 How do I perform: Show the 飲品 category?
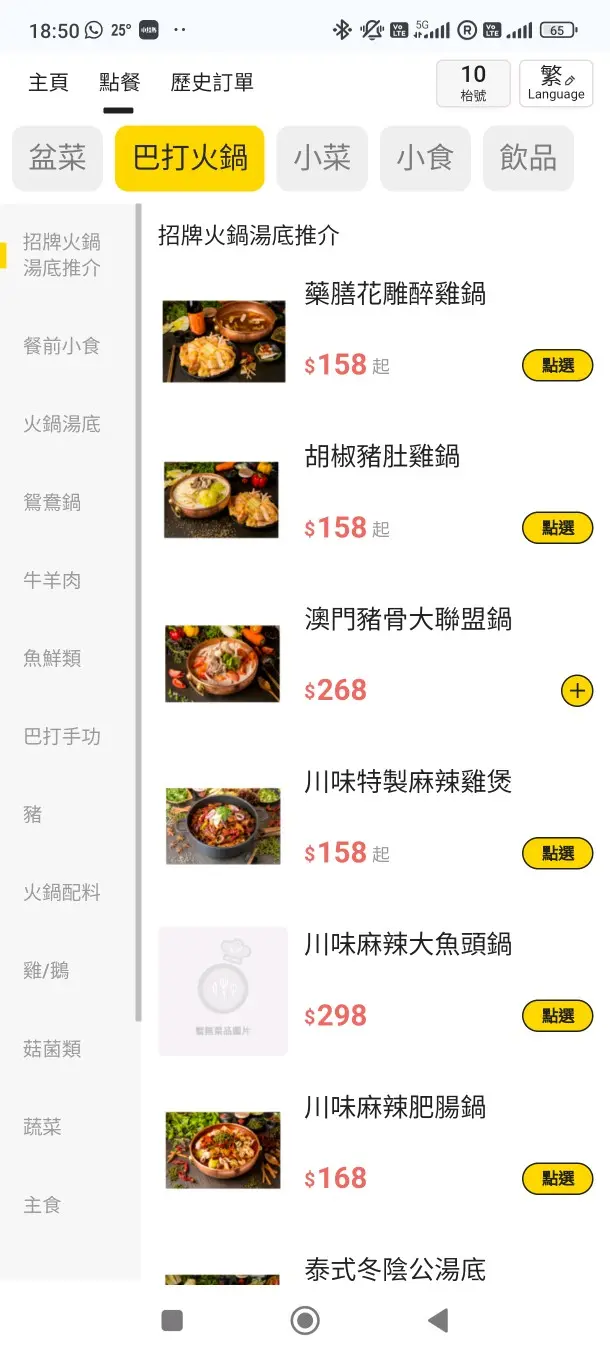click(528, 158)
